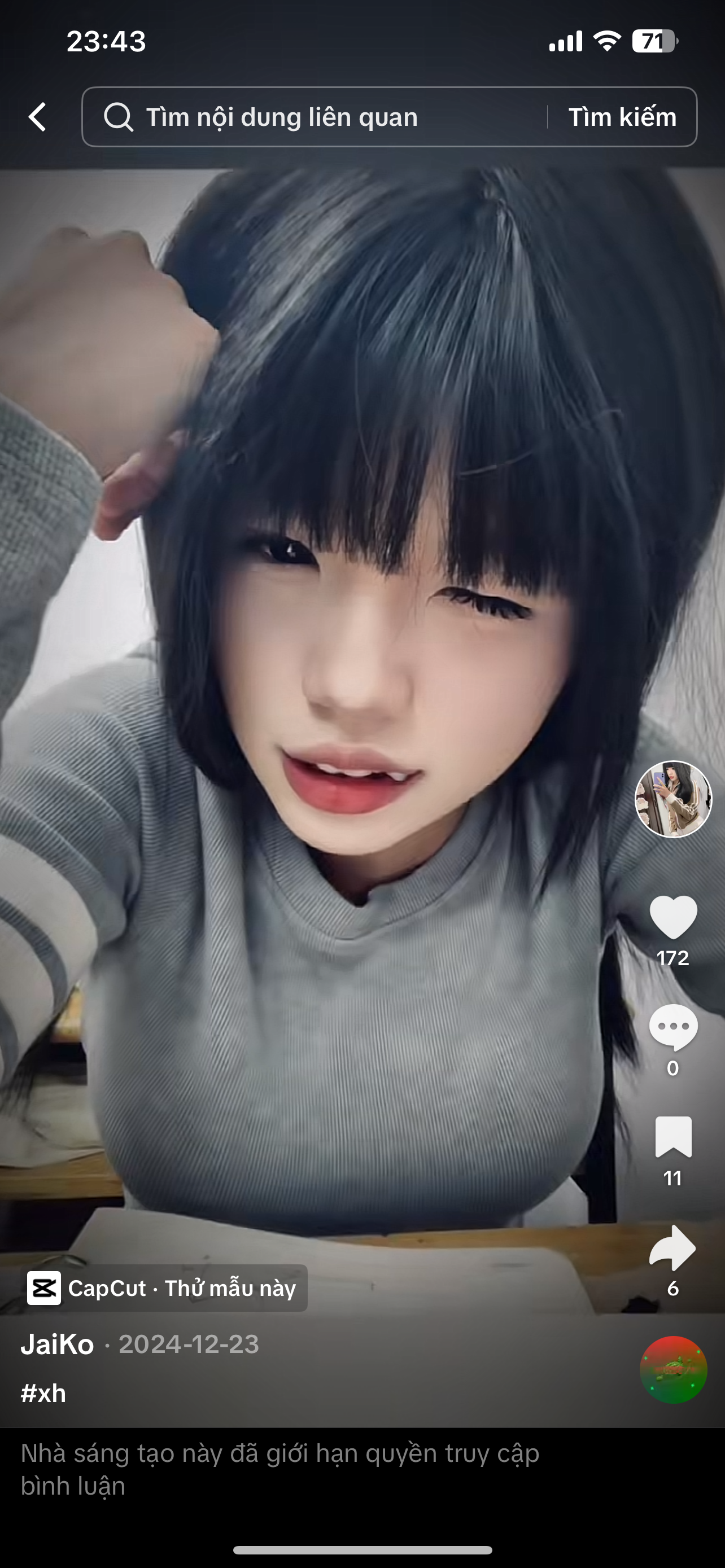Tap the Tìm kiếm search button
The image size is (725, 1568).
[x=622, y=117]
